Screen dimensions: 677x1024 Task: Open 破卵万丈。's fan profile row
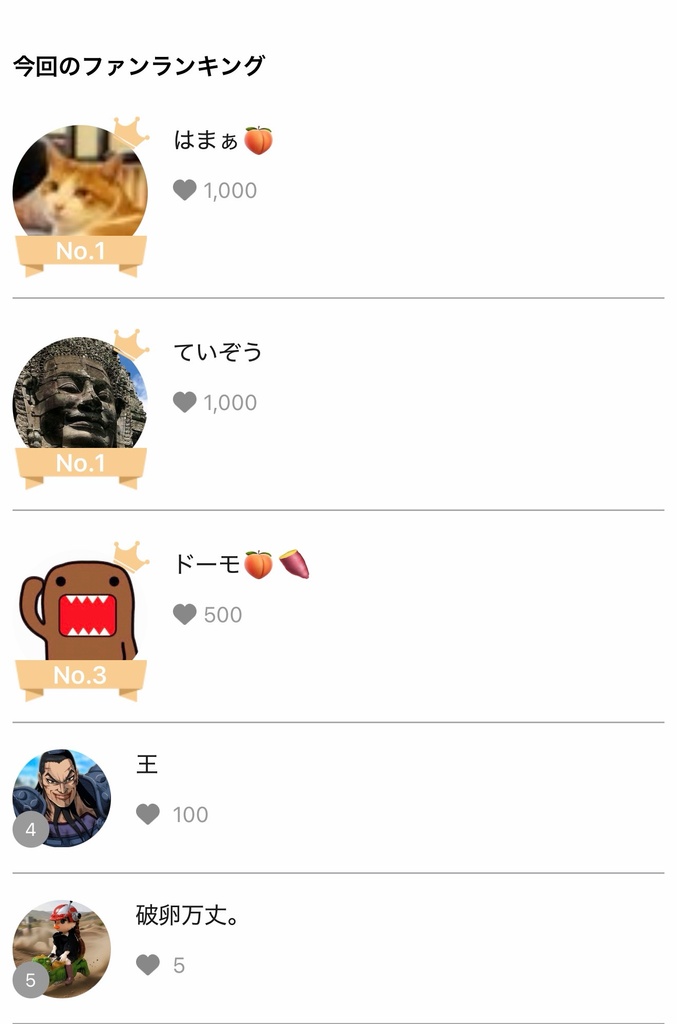338,948
